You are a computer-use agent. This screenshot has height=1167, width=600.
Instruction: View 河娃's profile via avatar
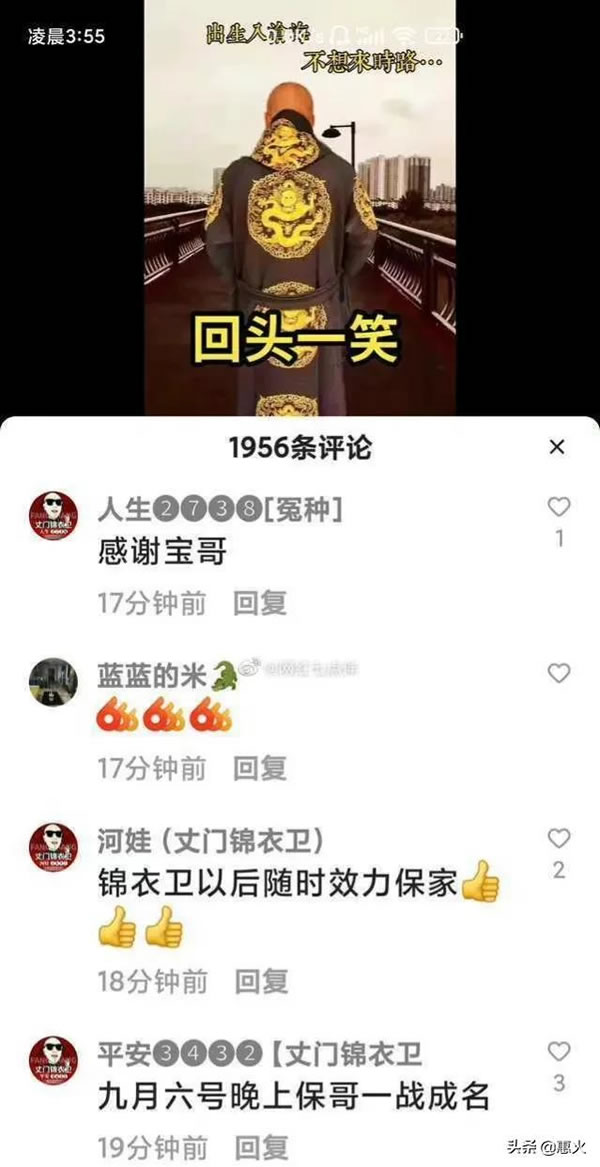point(53,848)
